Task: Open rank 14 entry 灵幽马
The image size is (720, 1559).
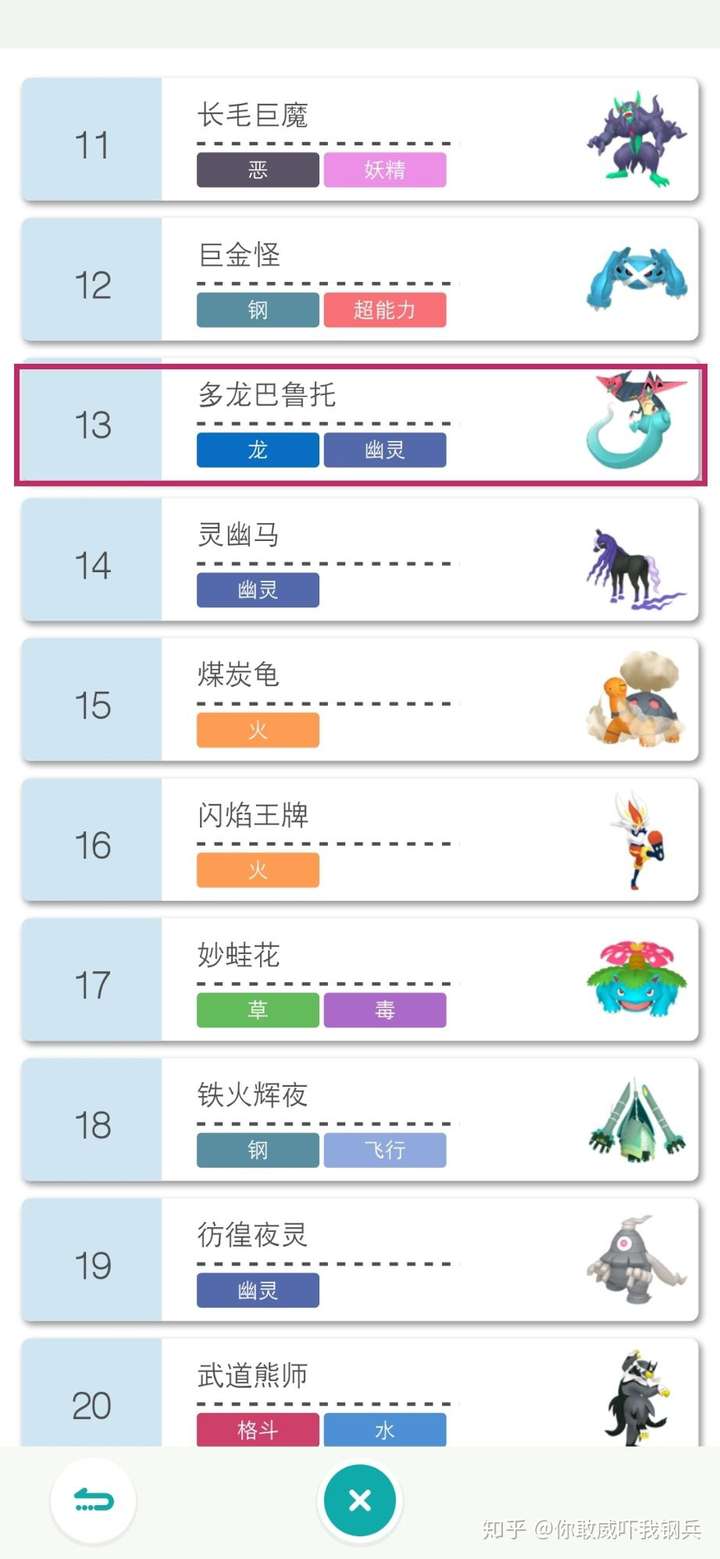Action: click(x=360, y=560)
